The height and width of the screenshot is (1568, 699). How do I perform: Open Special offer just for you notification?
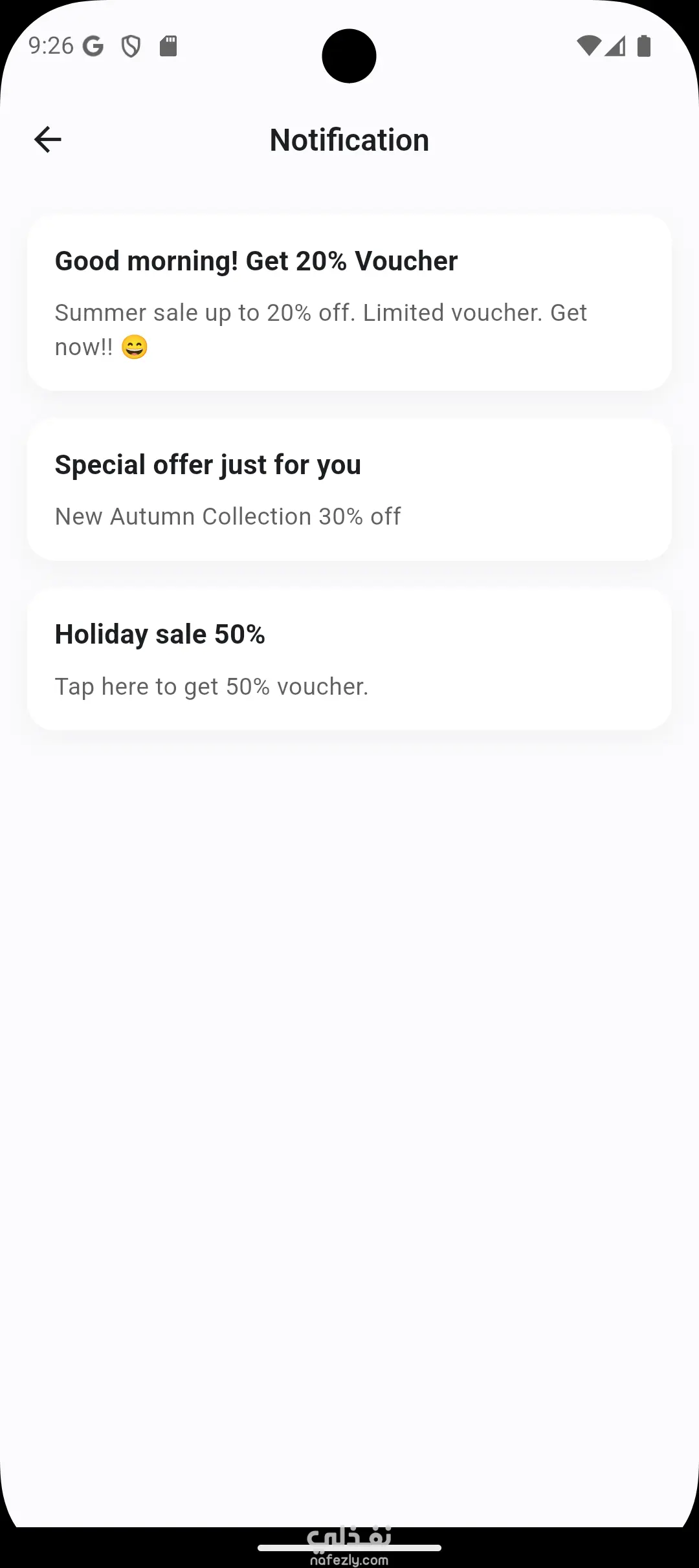(349, 489)
